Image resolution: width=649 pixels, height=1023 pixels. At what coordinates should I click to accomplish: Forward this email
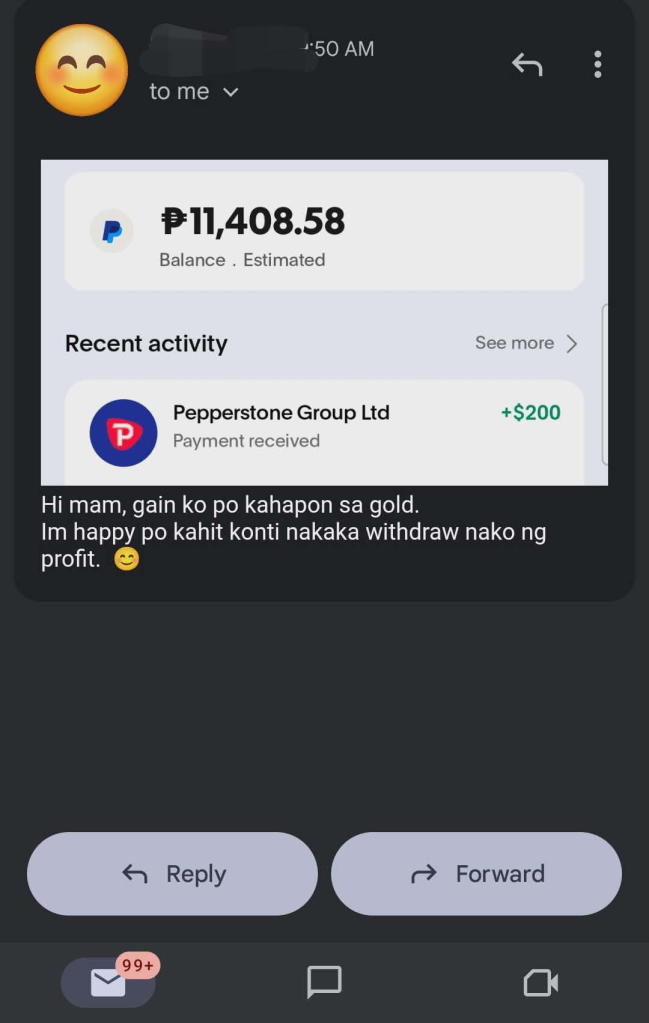coord(476,873)
